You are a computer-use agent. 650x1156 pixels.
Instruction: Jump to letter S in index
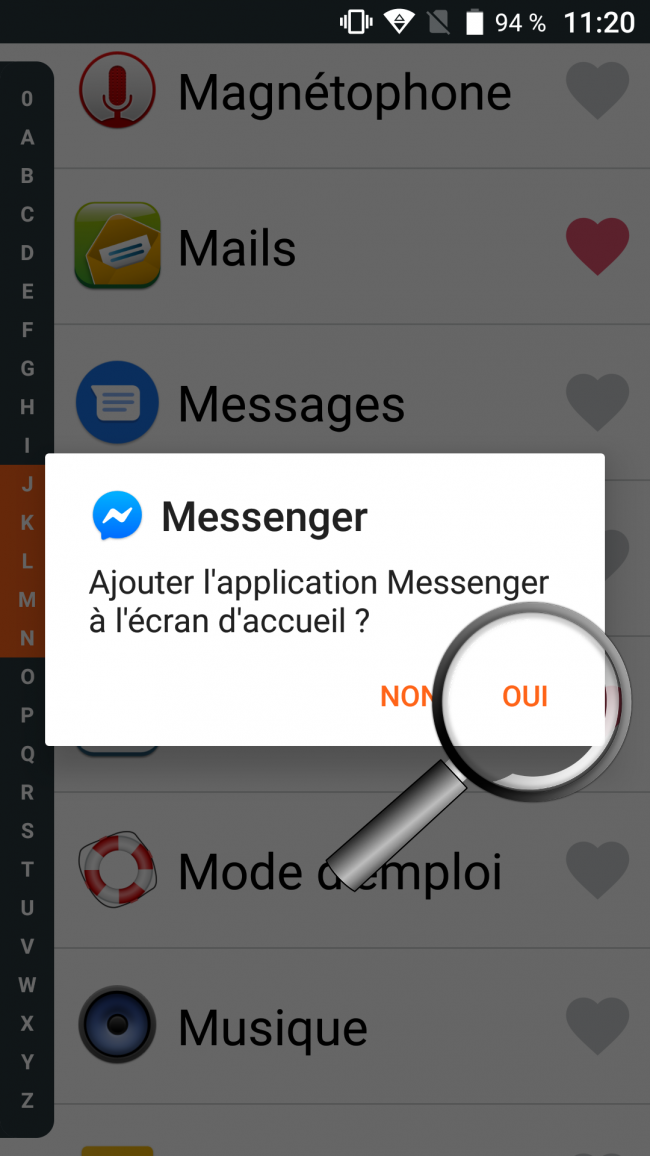27,831
